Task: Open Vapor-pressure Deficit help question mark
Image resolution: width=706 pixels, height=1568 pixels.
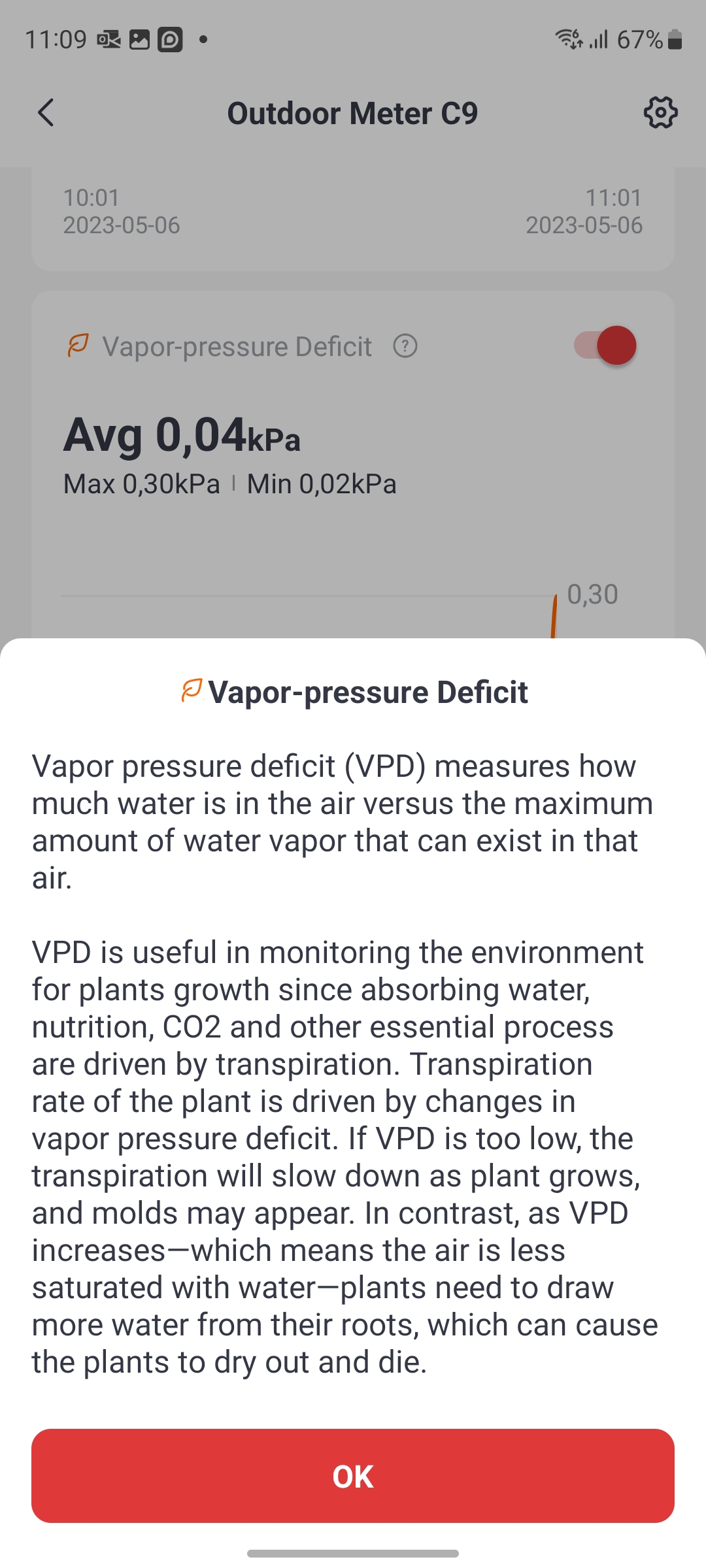Action: tap(405, 346)
